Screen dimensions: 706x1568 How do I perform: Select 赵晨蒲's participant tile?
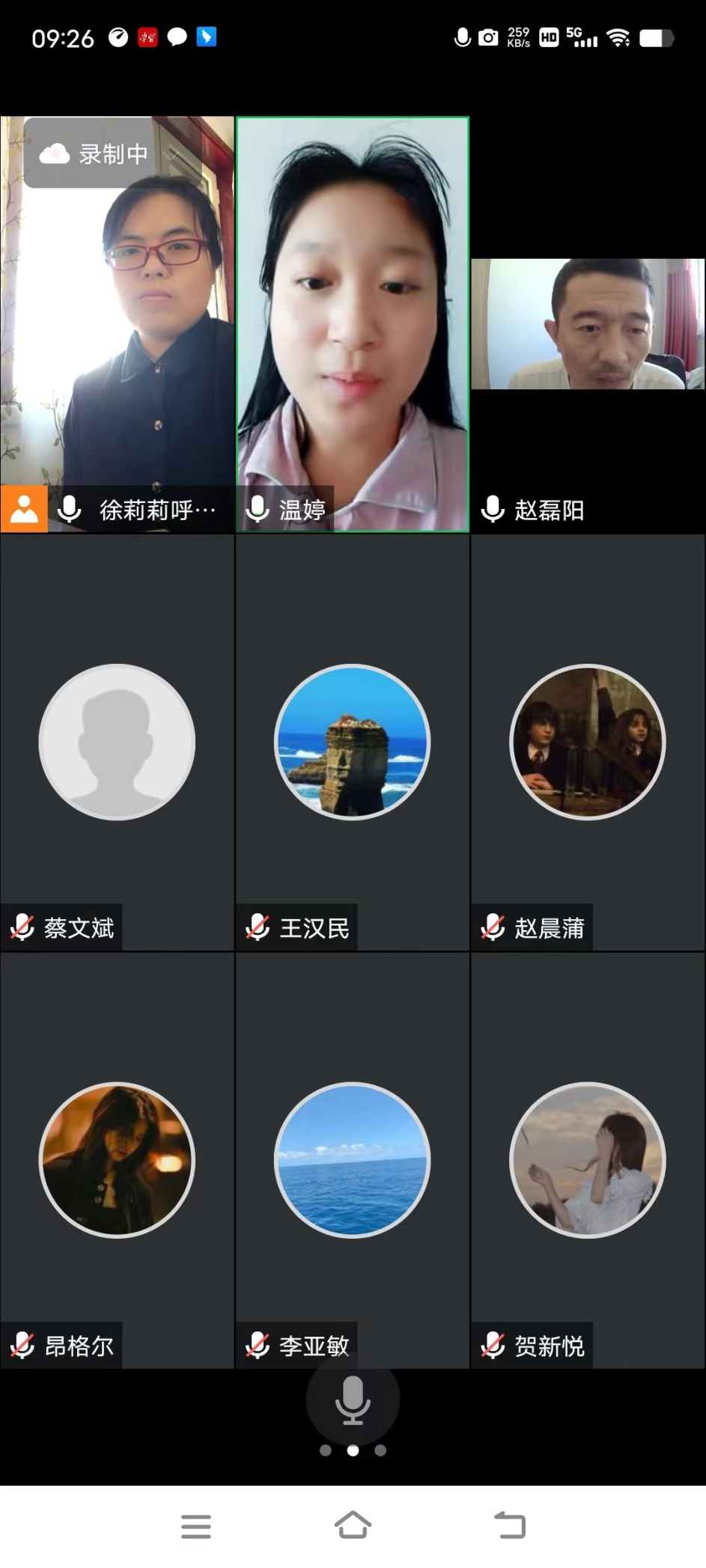point(588,742)
